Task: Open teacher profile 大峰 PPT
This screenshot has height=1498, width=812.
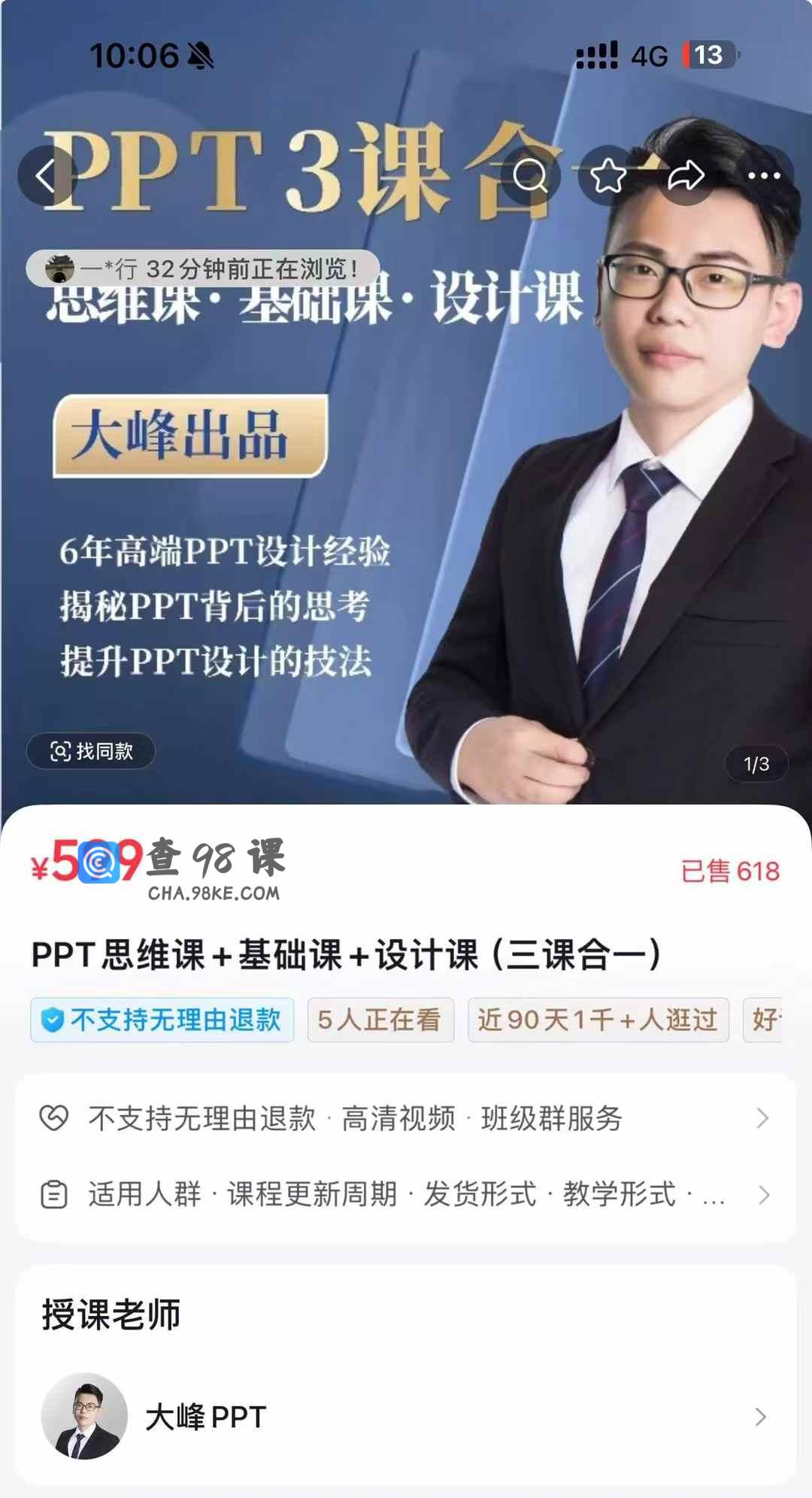Action: (x=406, y=1417)
